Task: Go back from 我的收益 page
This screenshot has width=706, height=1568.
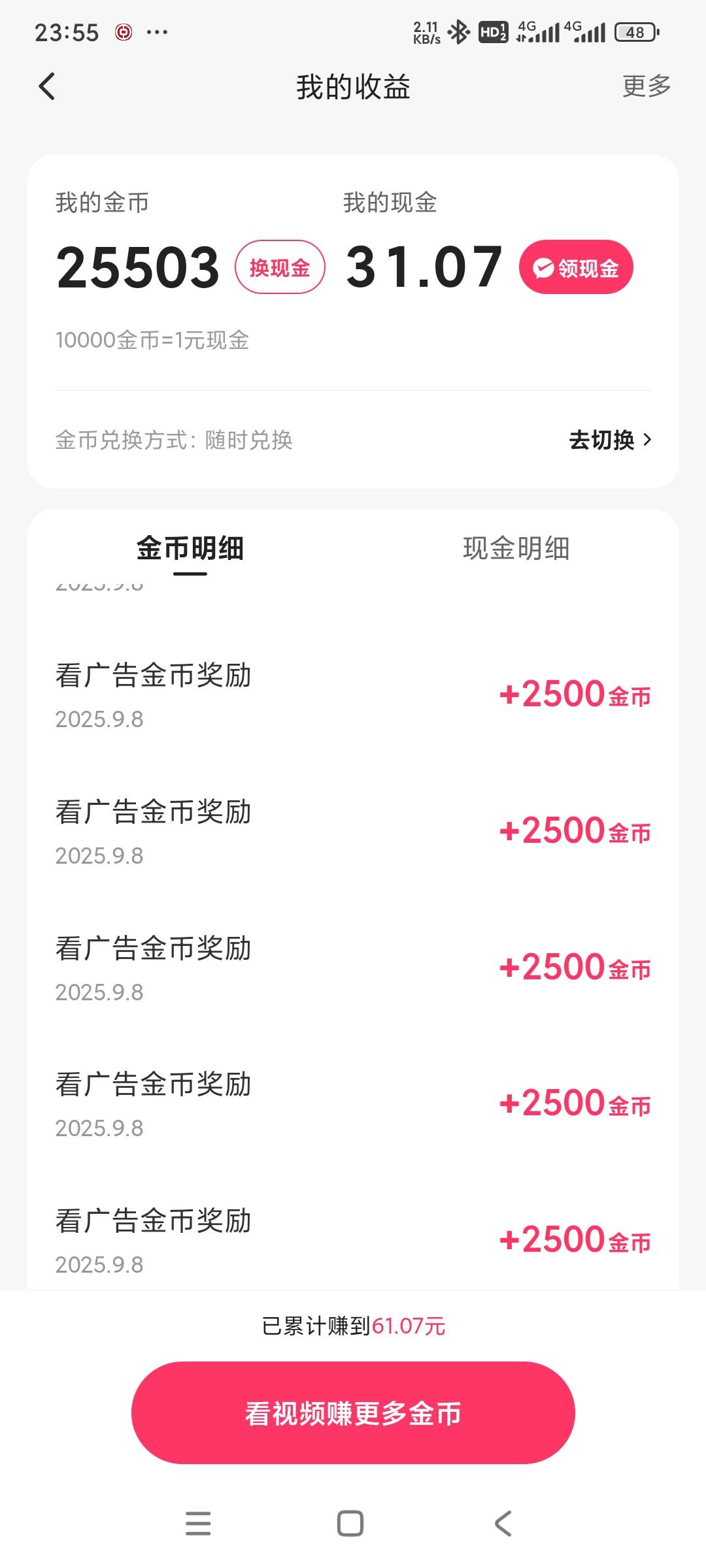Action: (x=47, y=86)
